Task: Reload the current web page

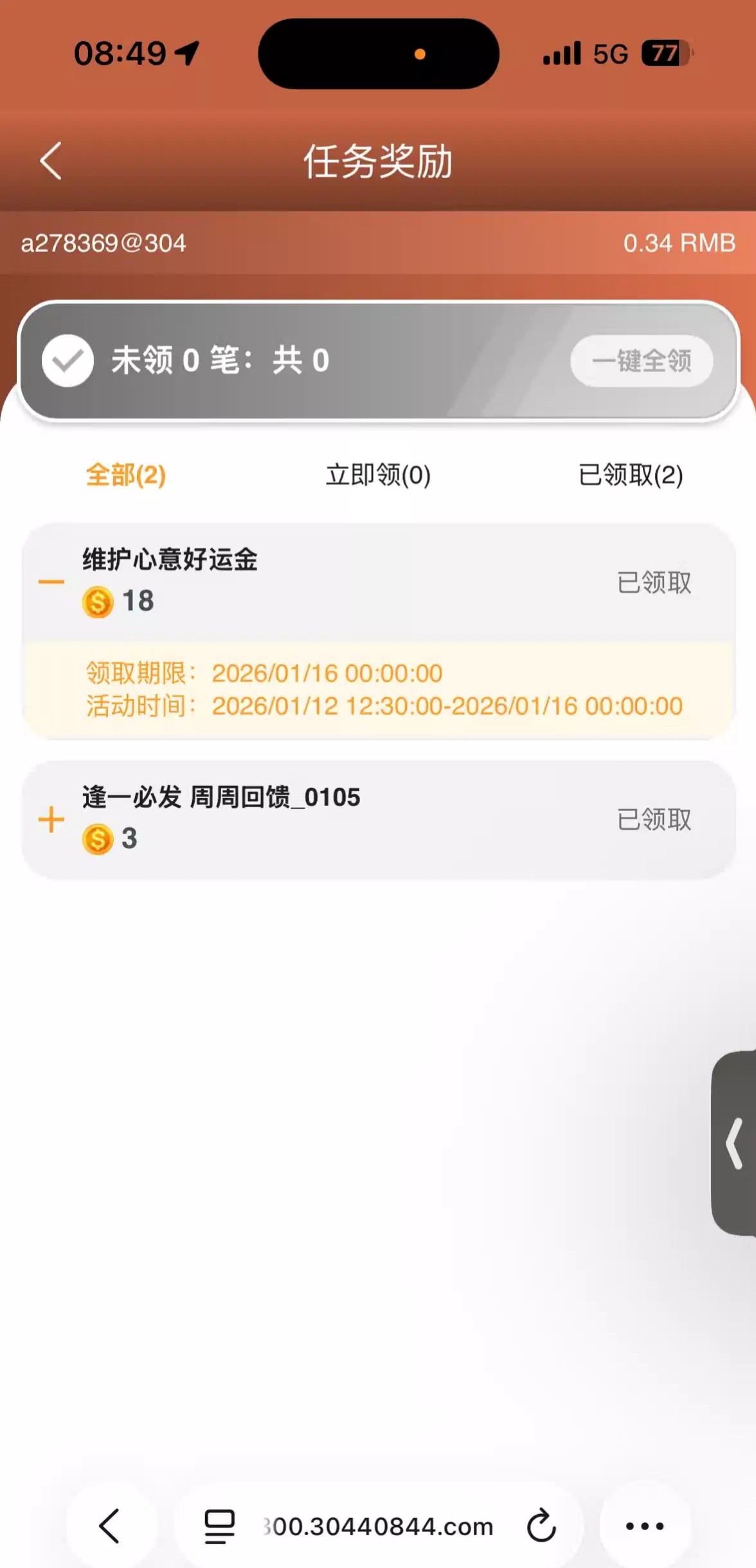Action: (x=541, y=1526)
